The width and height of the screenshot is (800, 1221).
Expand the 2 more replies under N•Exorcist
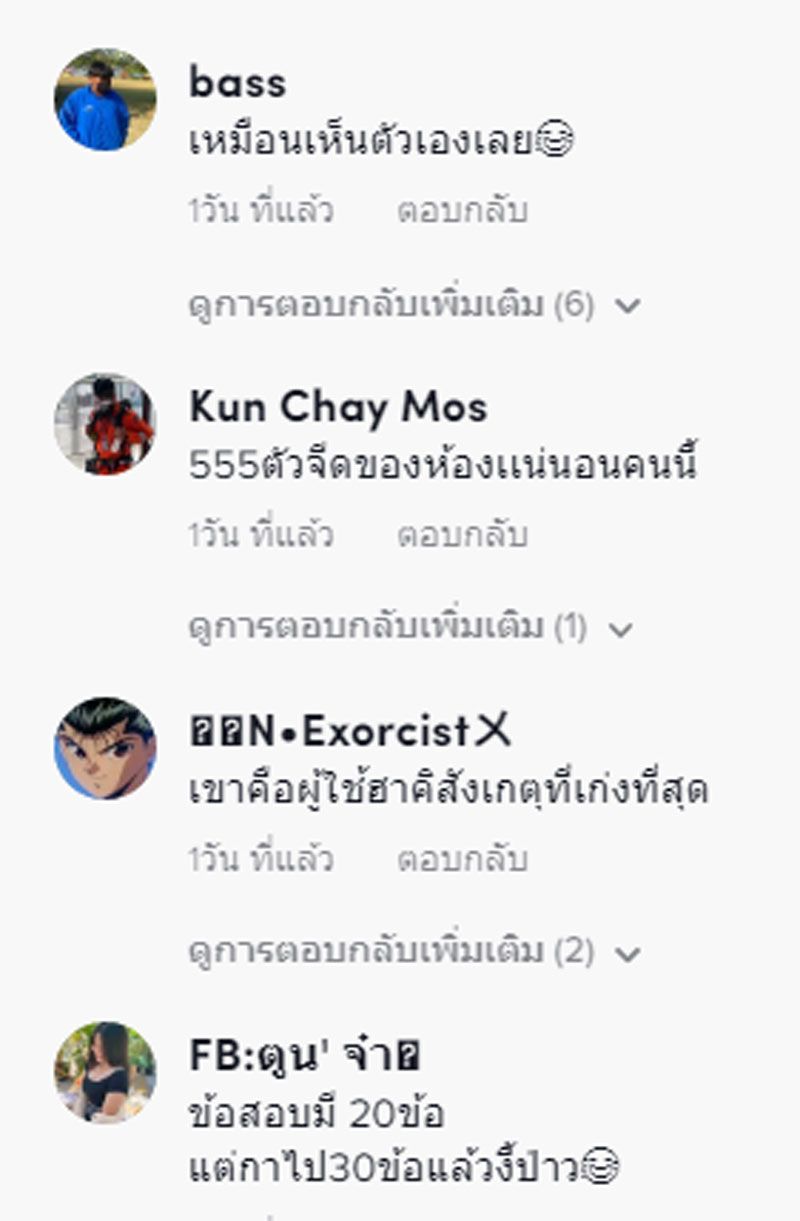pos(412,952)
